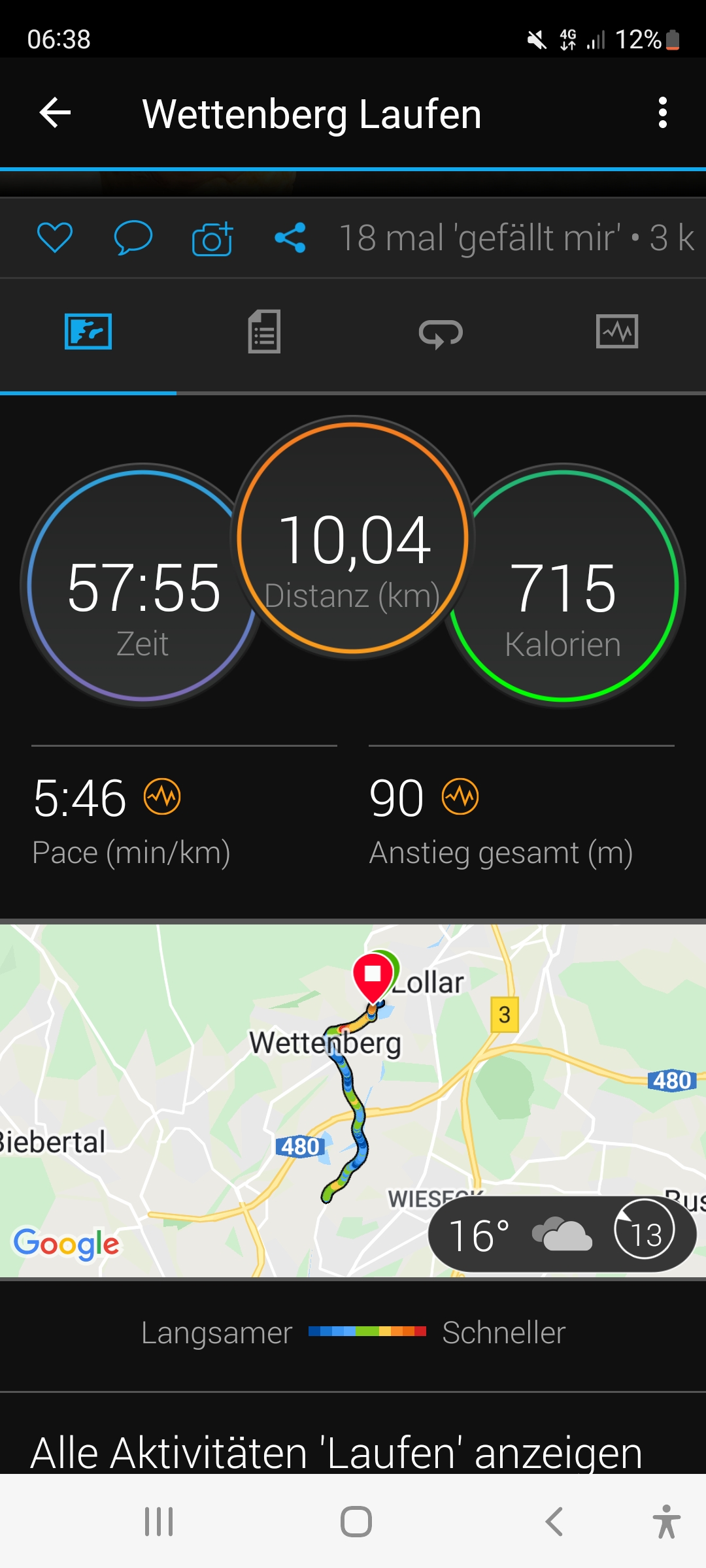Switch to the laps tab
The width and height of the screenshot is (706, 1568).
coord(441,333)
